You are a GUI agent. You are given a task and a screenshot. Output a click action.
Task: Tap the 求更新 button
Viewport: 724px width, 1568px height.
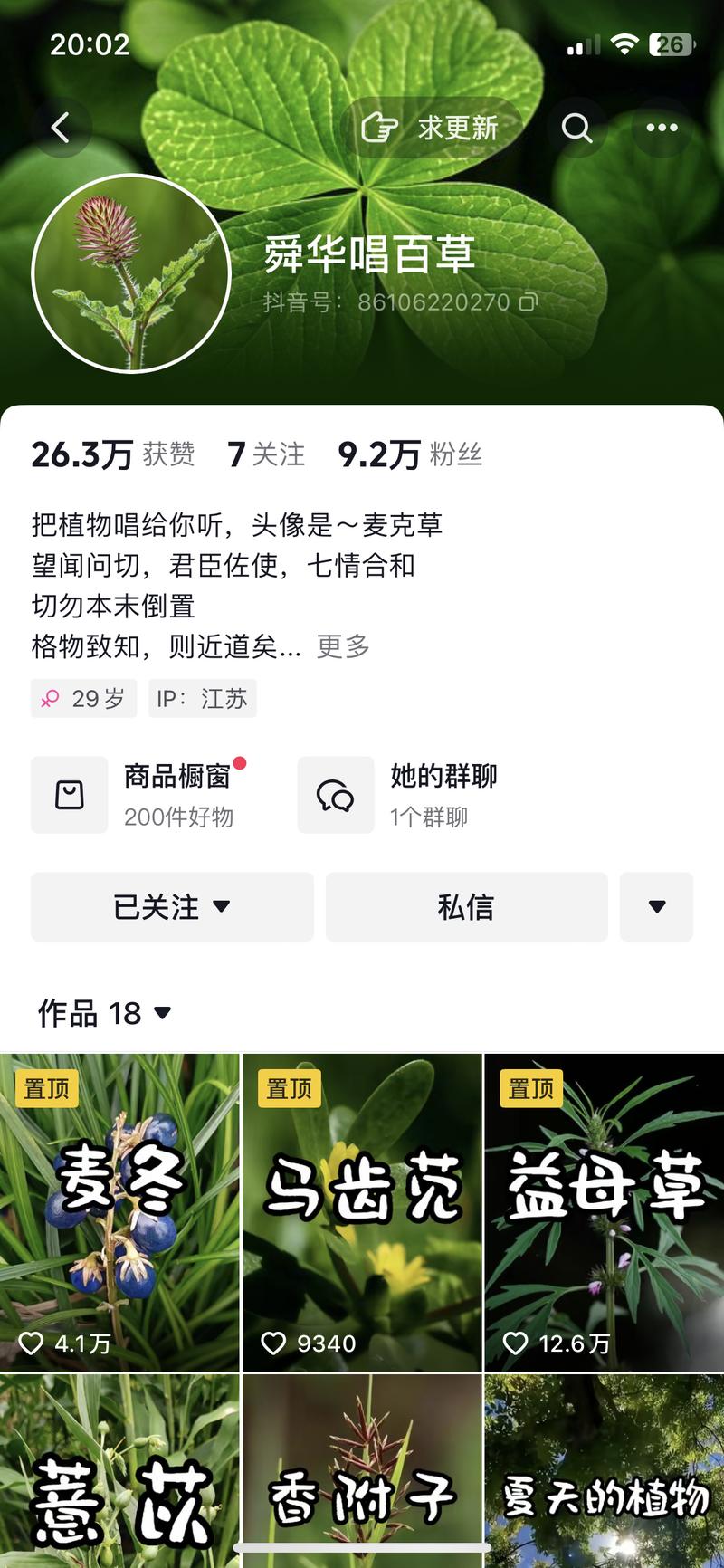pyautogui.click(x=431, y=128)
